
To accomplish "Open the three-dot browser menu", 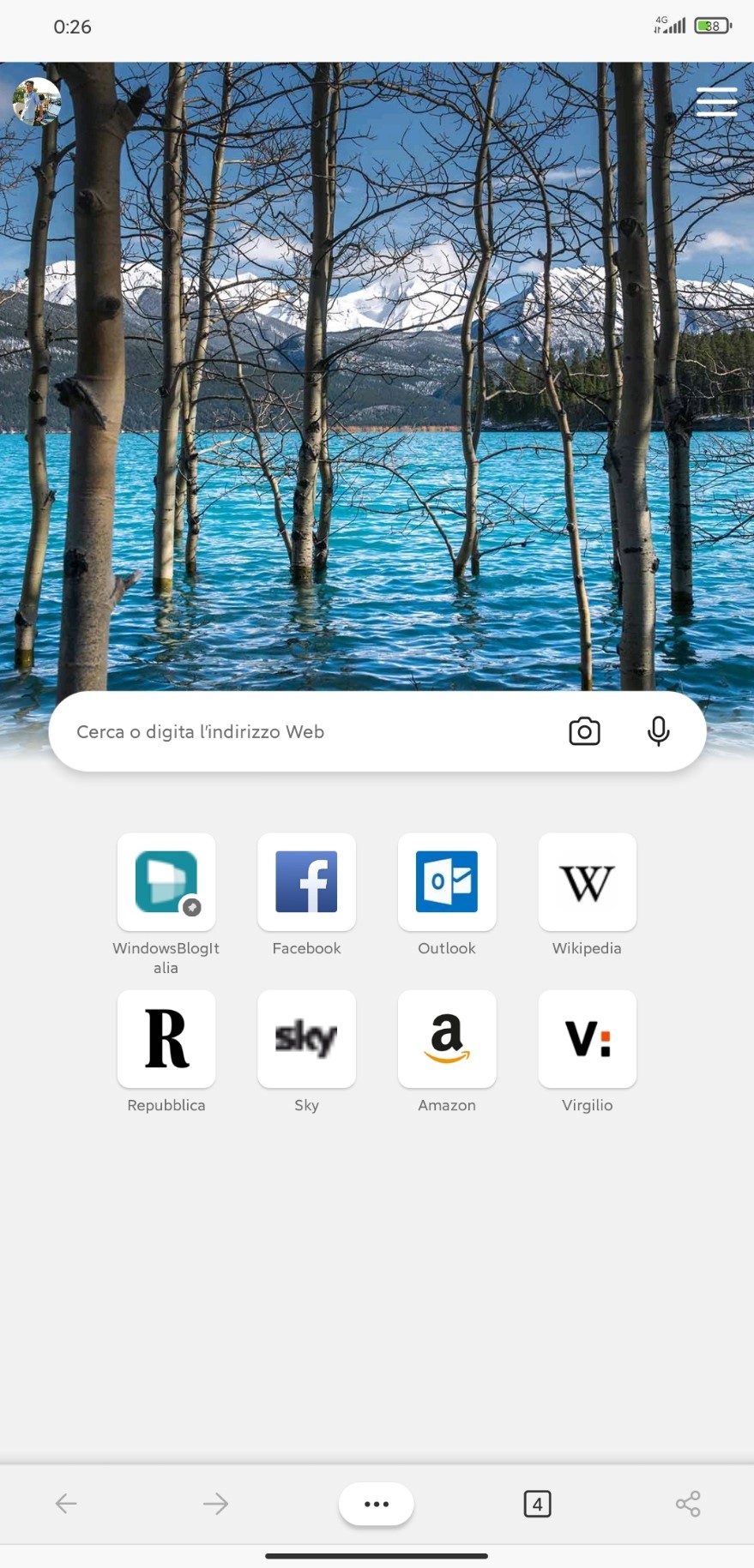I will (x=377, y=1504).
